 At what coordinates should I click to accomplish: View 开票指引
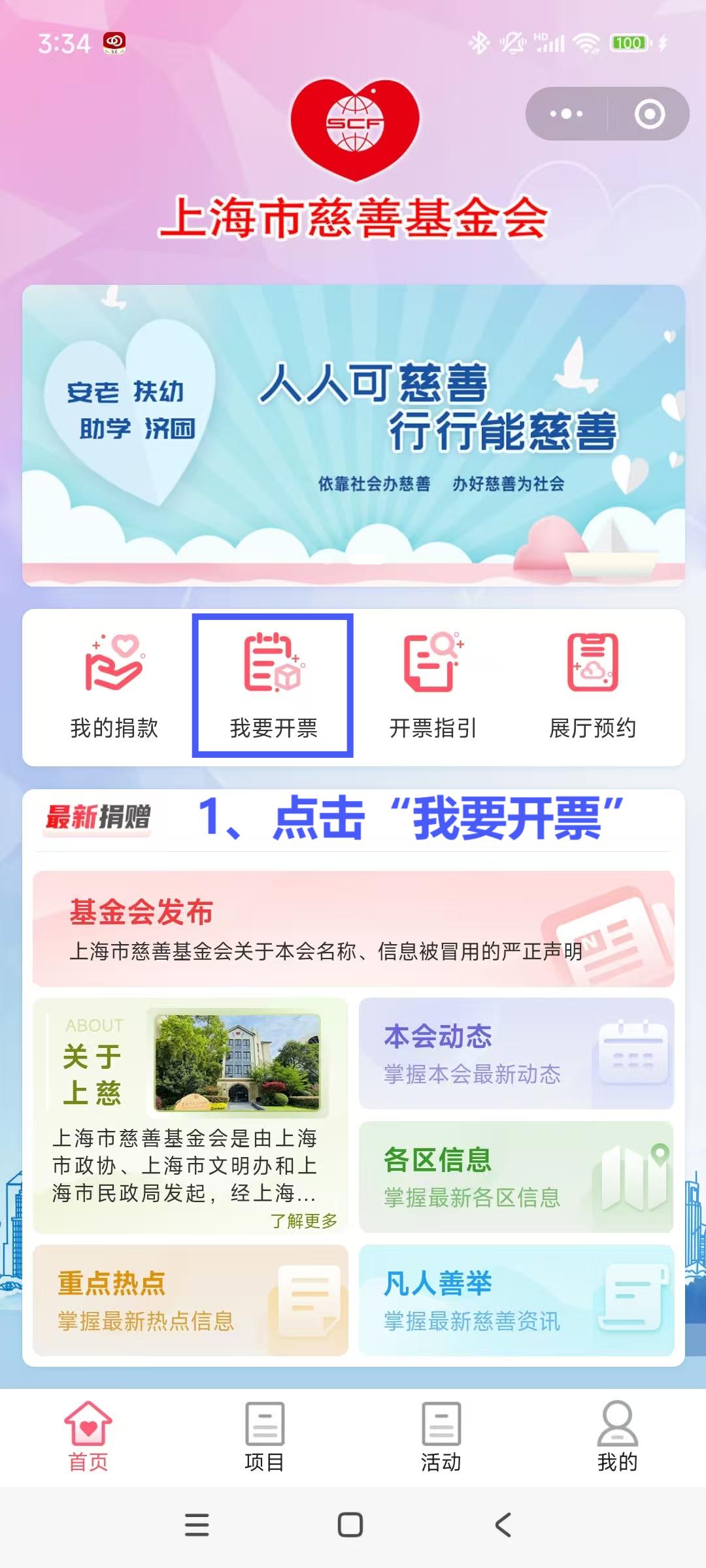(x=433, y=686)
